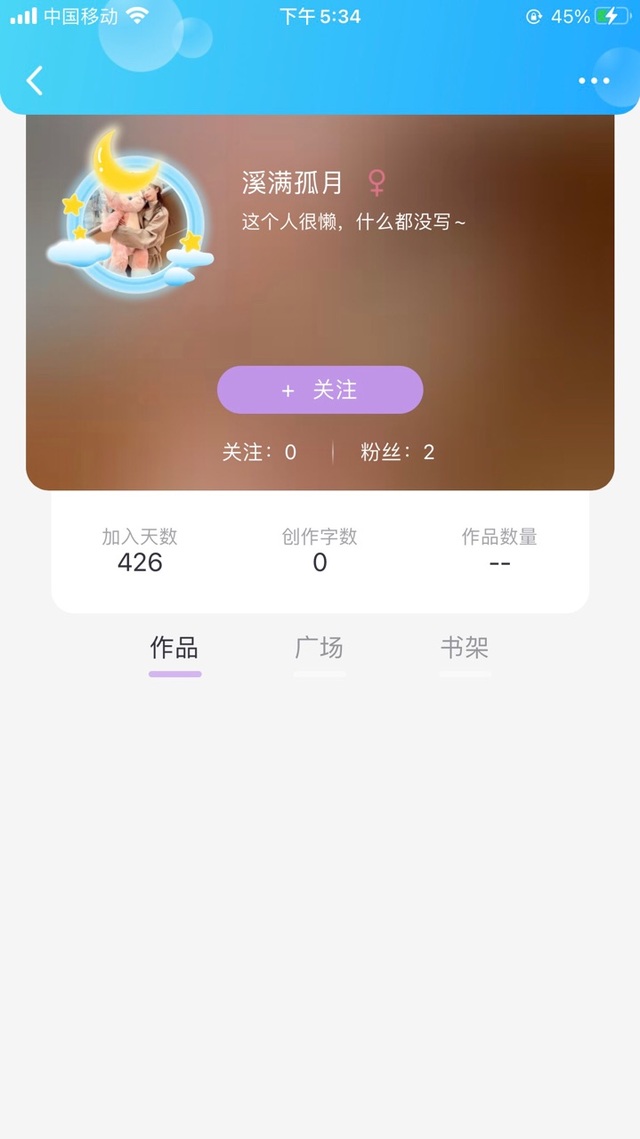Go back using the top-left arrow
The width and height of the screenshot is (640, 1139).
point(35,81)
